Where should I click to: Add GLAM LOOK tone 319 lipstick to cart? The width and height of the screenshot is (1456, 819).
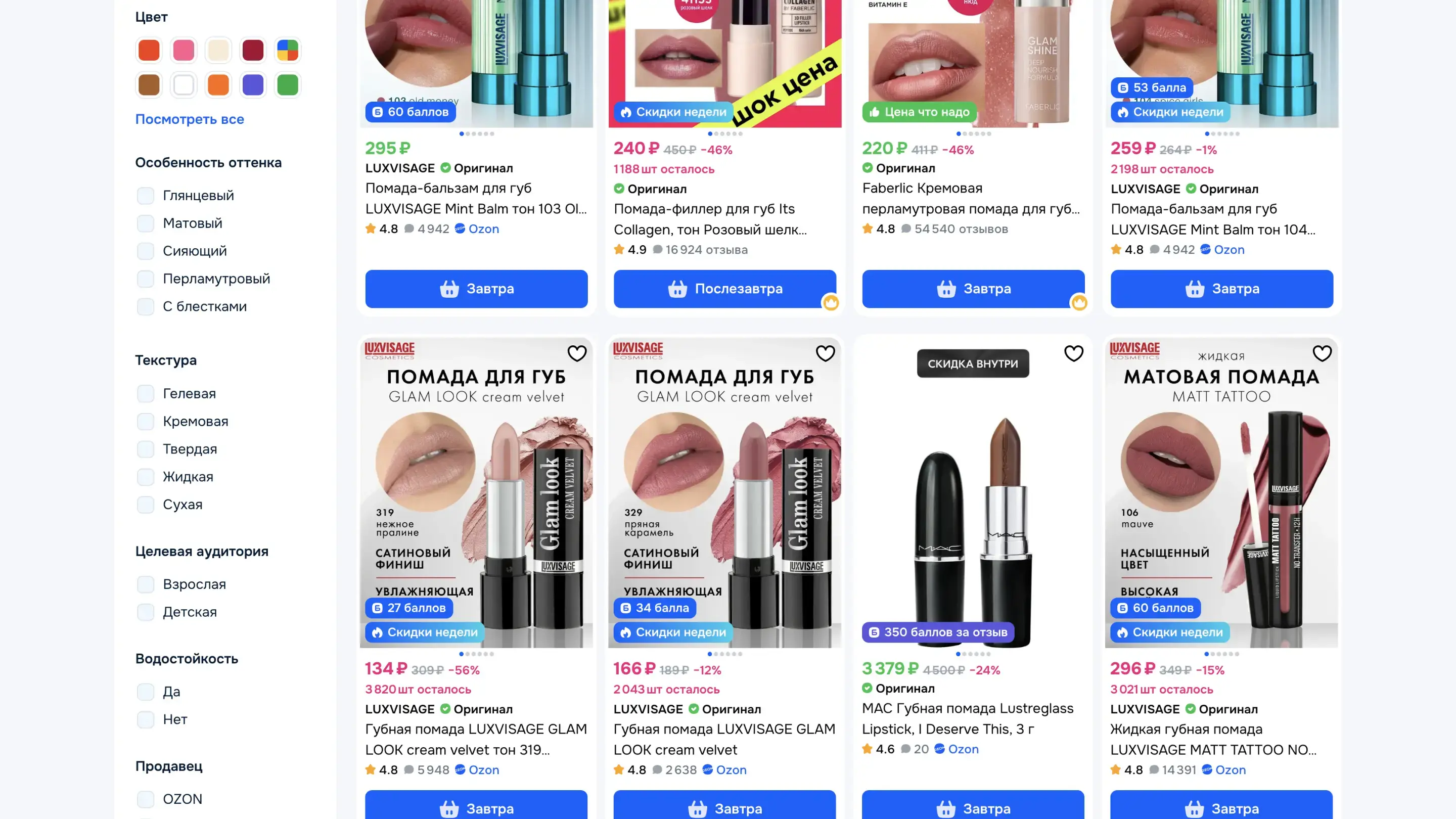pos(475,808)
